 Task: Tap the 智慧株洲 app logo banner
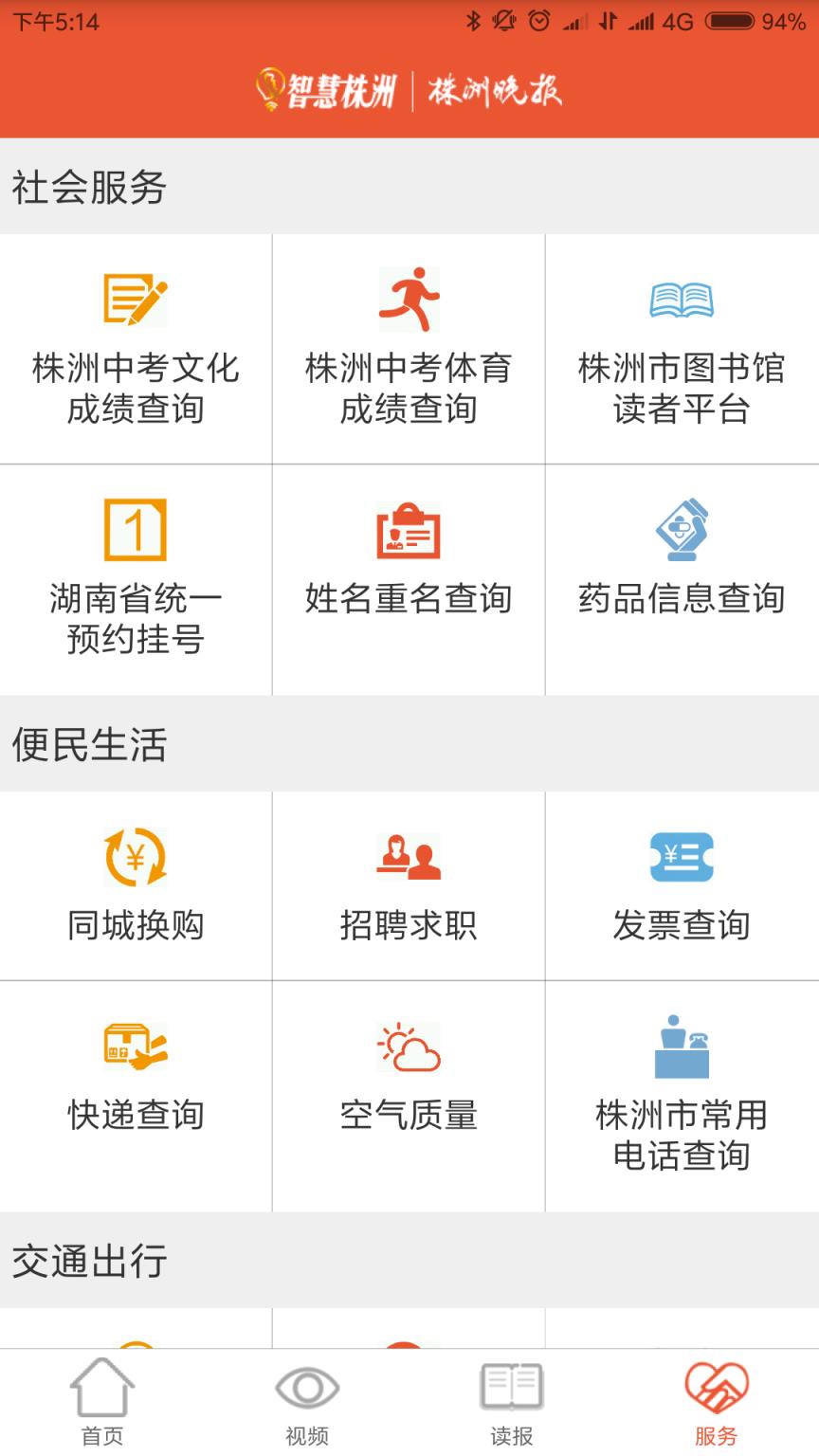coord(408,88)
